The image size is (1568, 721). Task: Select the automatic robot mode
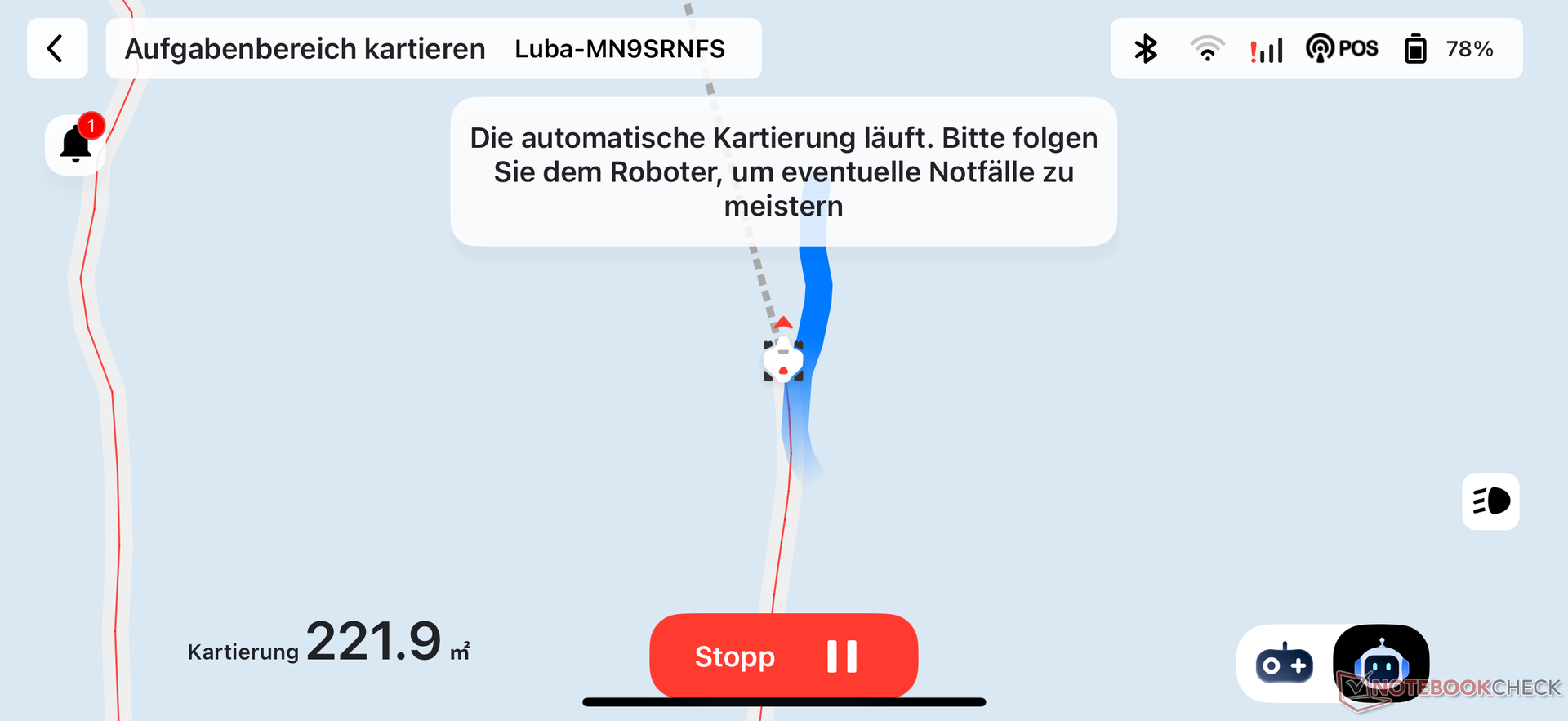[1380, 664]
